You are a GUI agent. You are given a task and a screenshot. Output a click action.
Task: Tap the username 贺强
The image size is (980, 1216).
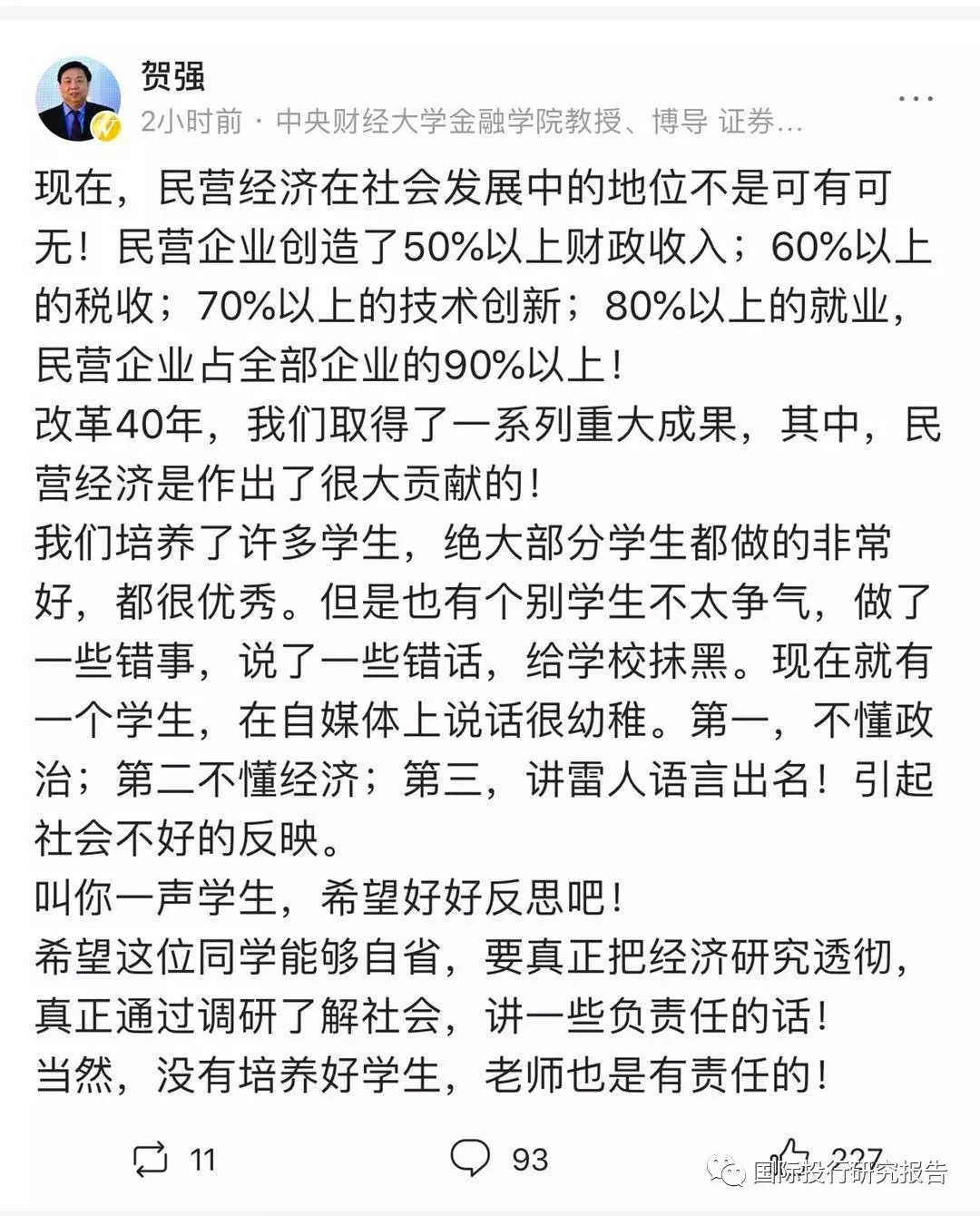172,76
